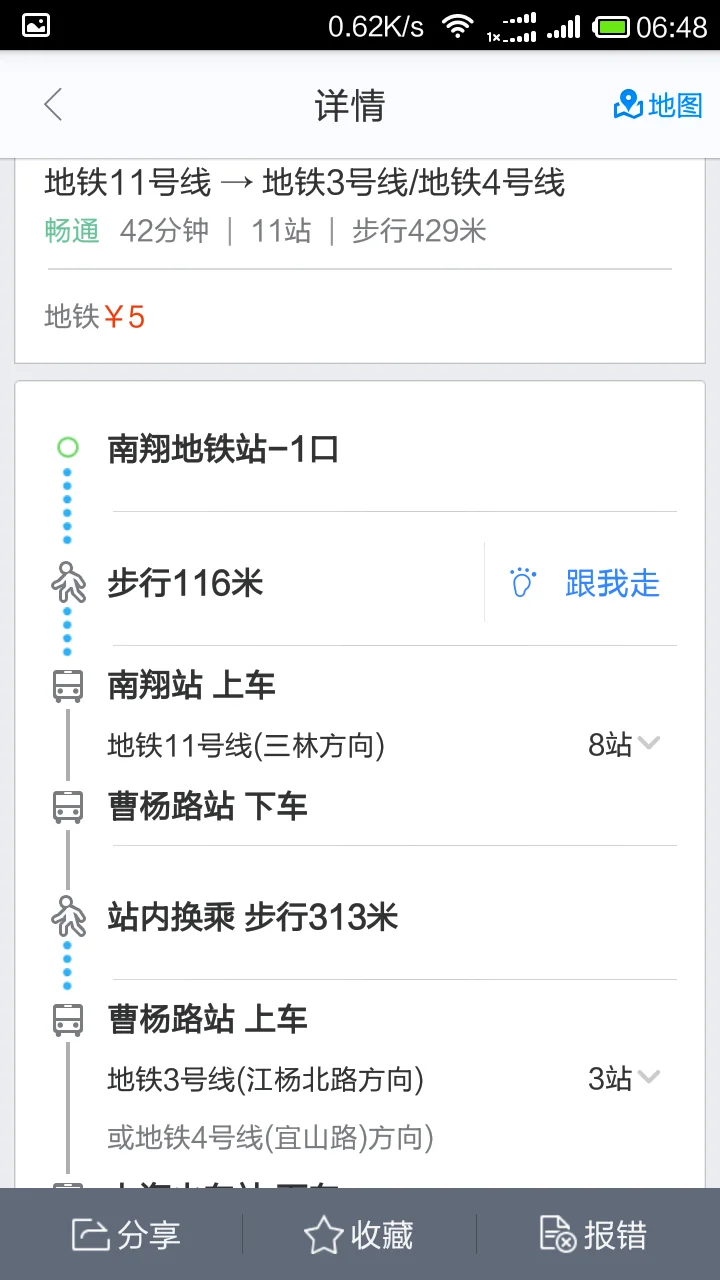
Task: Tap the green circle start-point marker
Action: coord(67,447)
